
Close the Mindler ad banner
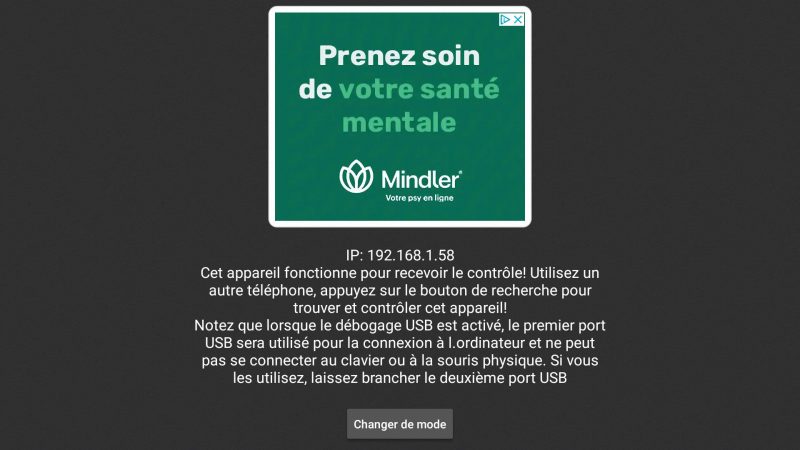(x=518, y=19)
